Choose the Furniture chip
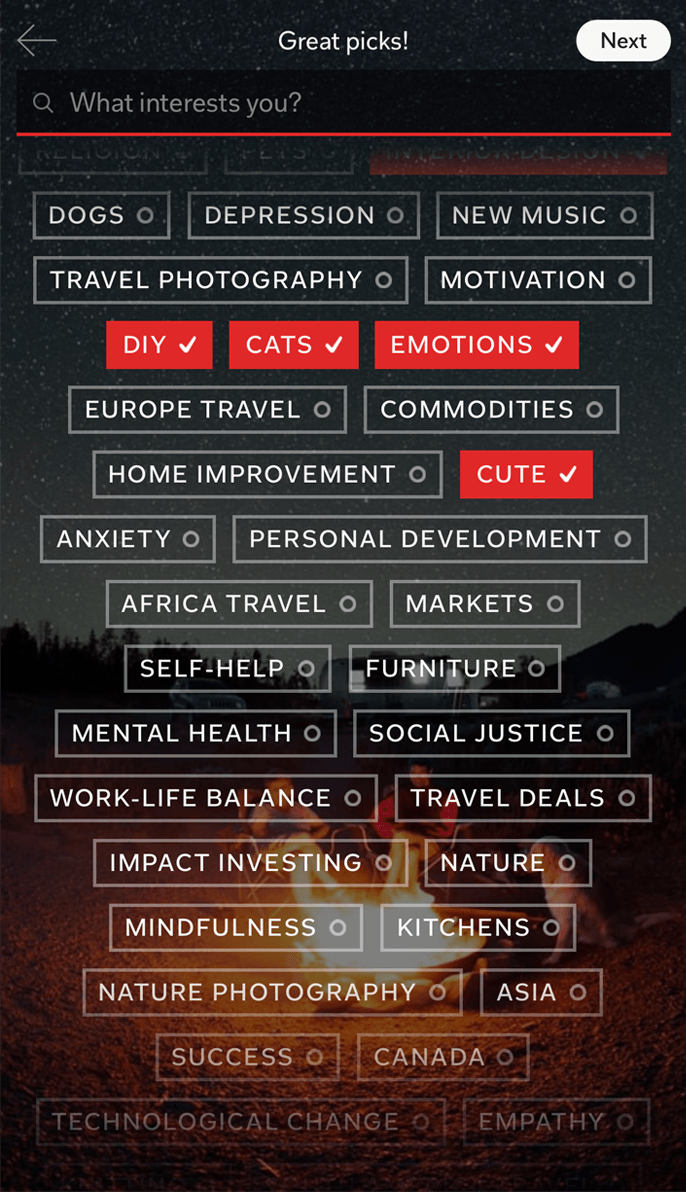Image resolution: width=686 pixels, height=1192 pixels. (x=454, y=668)
